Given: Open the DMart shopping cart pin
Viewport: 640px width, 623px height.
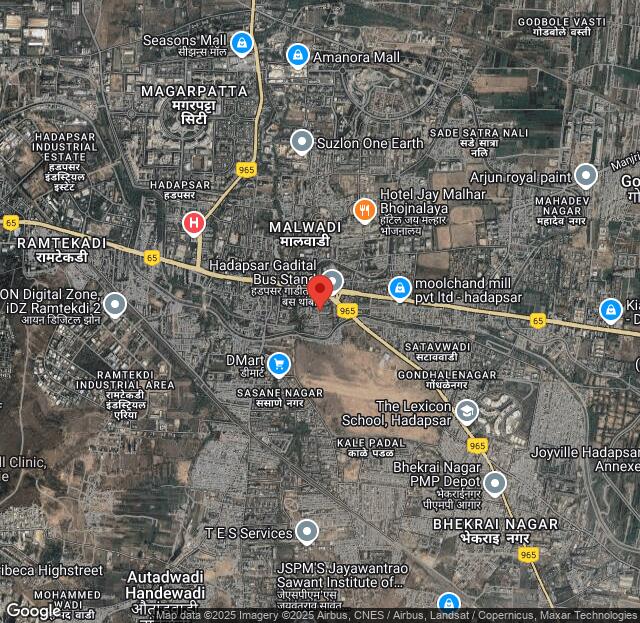Looking at the screenshot, I should click(279, 364).
